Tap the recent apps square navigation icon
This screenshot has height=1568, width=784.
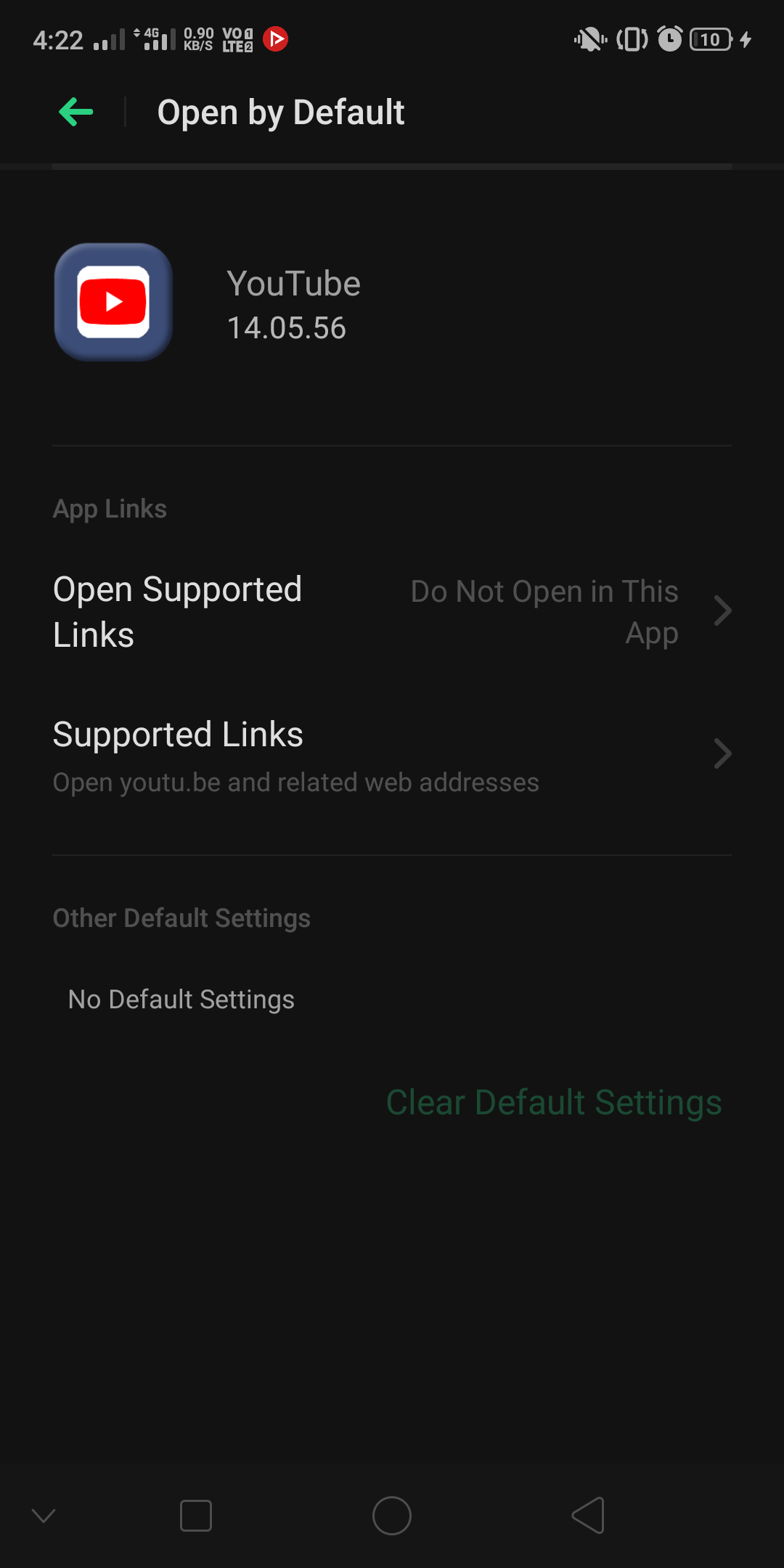196,1516
